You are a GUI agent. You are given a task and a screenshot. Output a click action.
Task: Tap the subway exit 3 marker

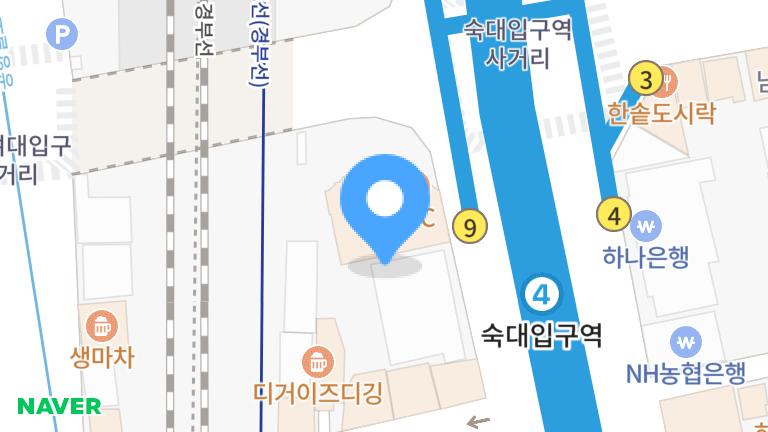(x=645, y=79)
